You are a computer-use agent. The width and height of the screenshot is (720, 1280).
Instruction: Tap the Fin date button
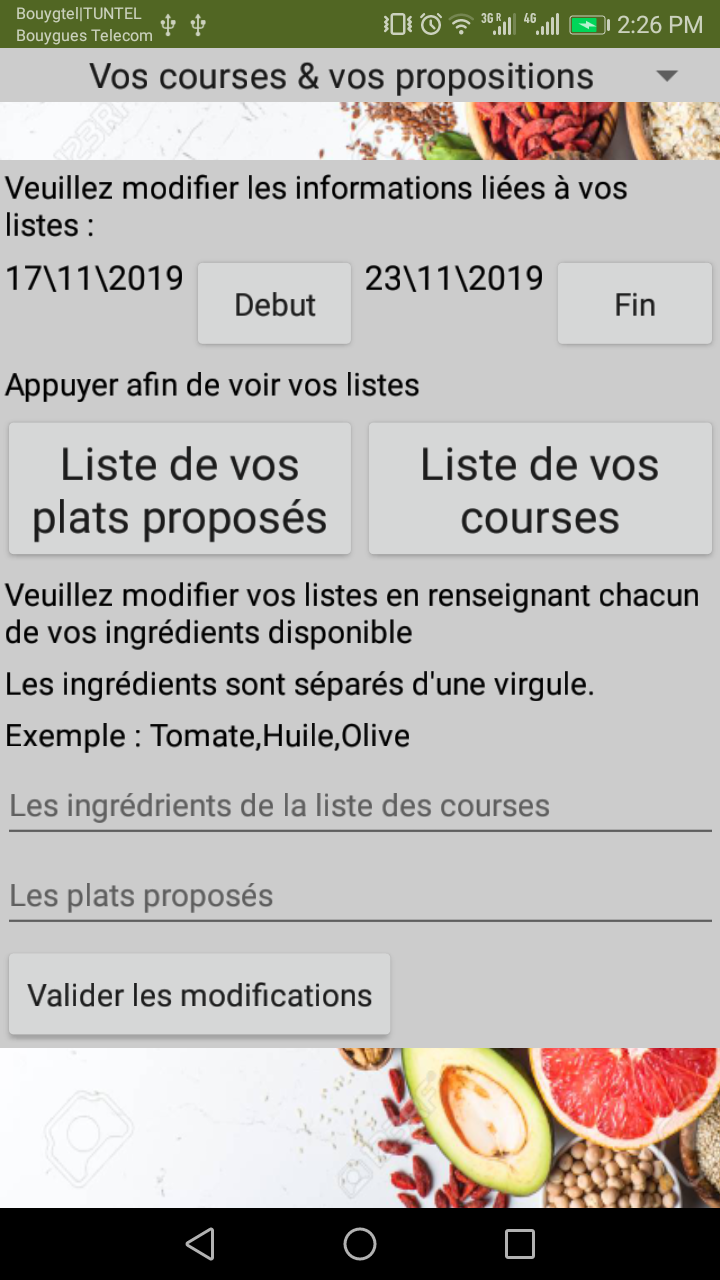[634, 304]
